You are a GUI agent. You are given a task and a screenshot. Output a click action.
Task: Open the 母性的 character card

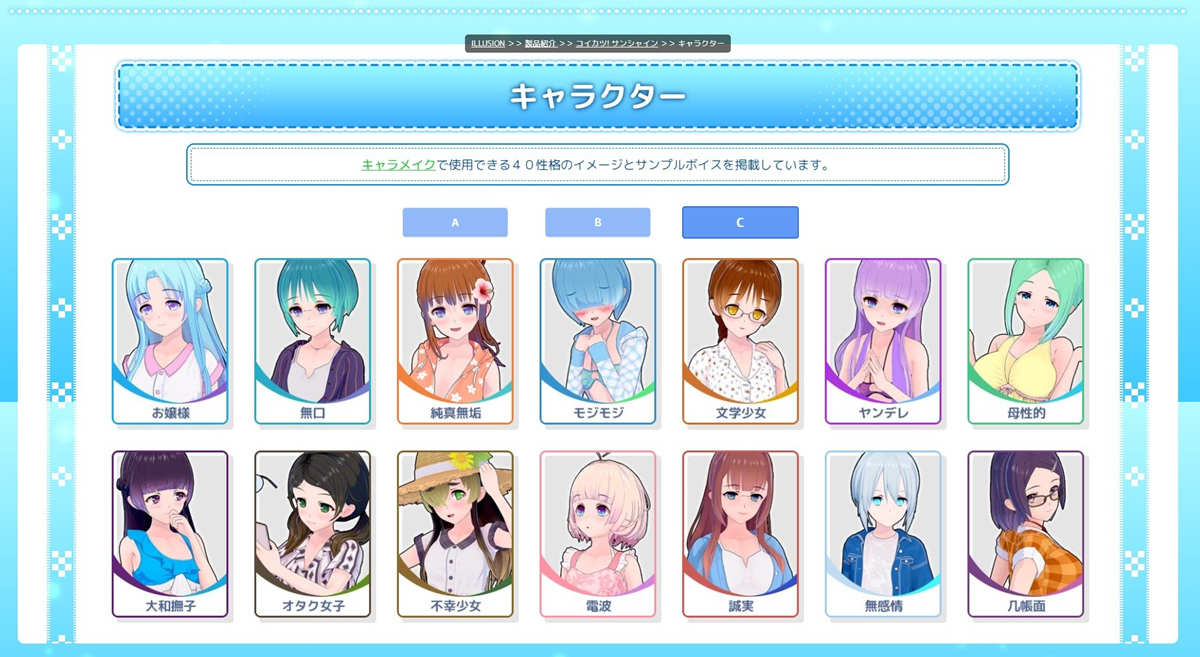[x=1025, y=340]
